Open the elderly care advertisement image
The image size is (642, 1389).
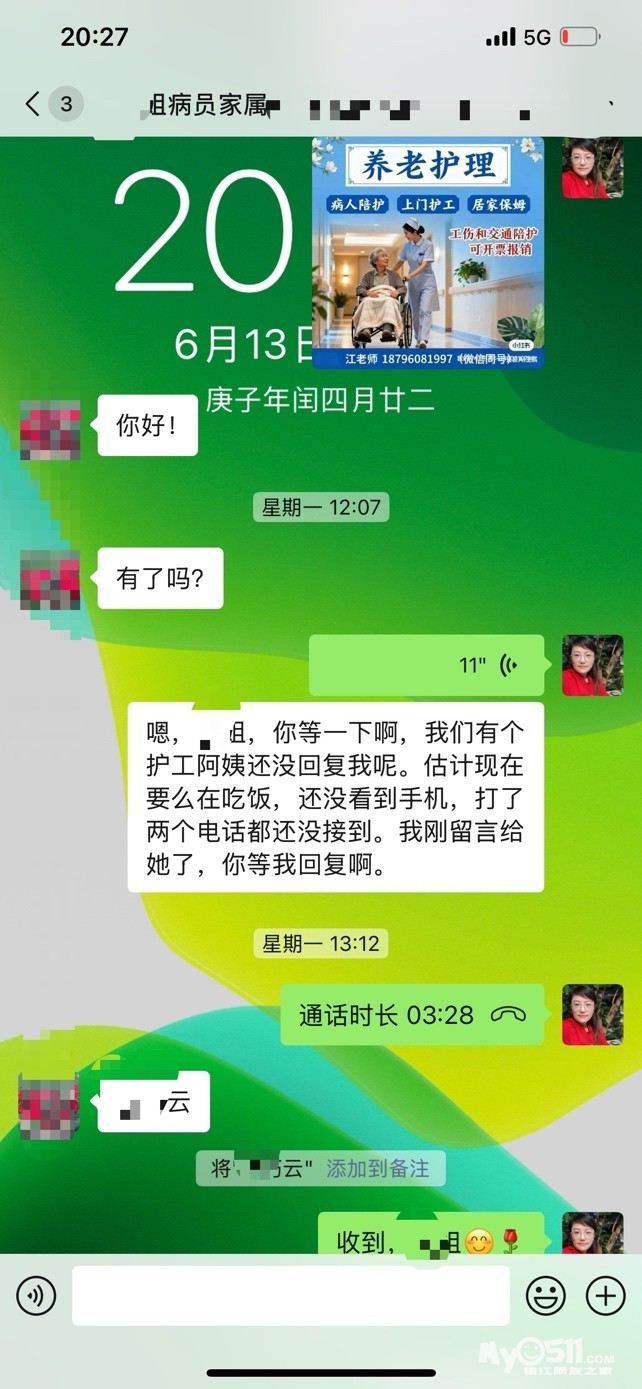pos(428,253)
